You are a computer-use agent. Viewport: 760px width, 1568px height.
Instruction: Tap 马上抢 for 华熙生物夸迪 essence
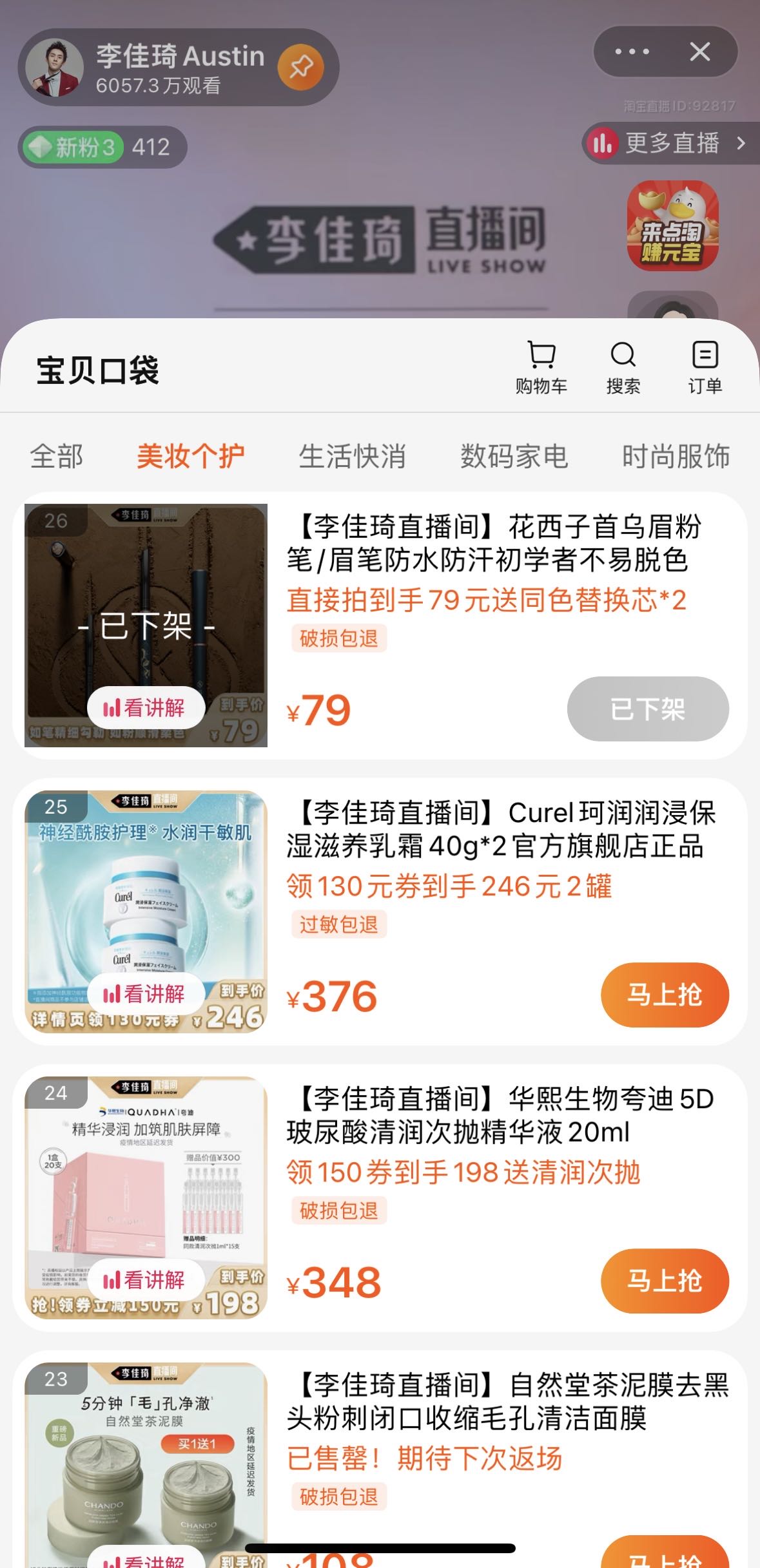coord(665,1281)
